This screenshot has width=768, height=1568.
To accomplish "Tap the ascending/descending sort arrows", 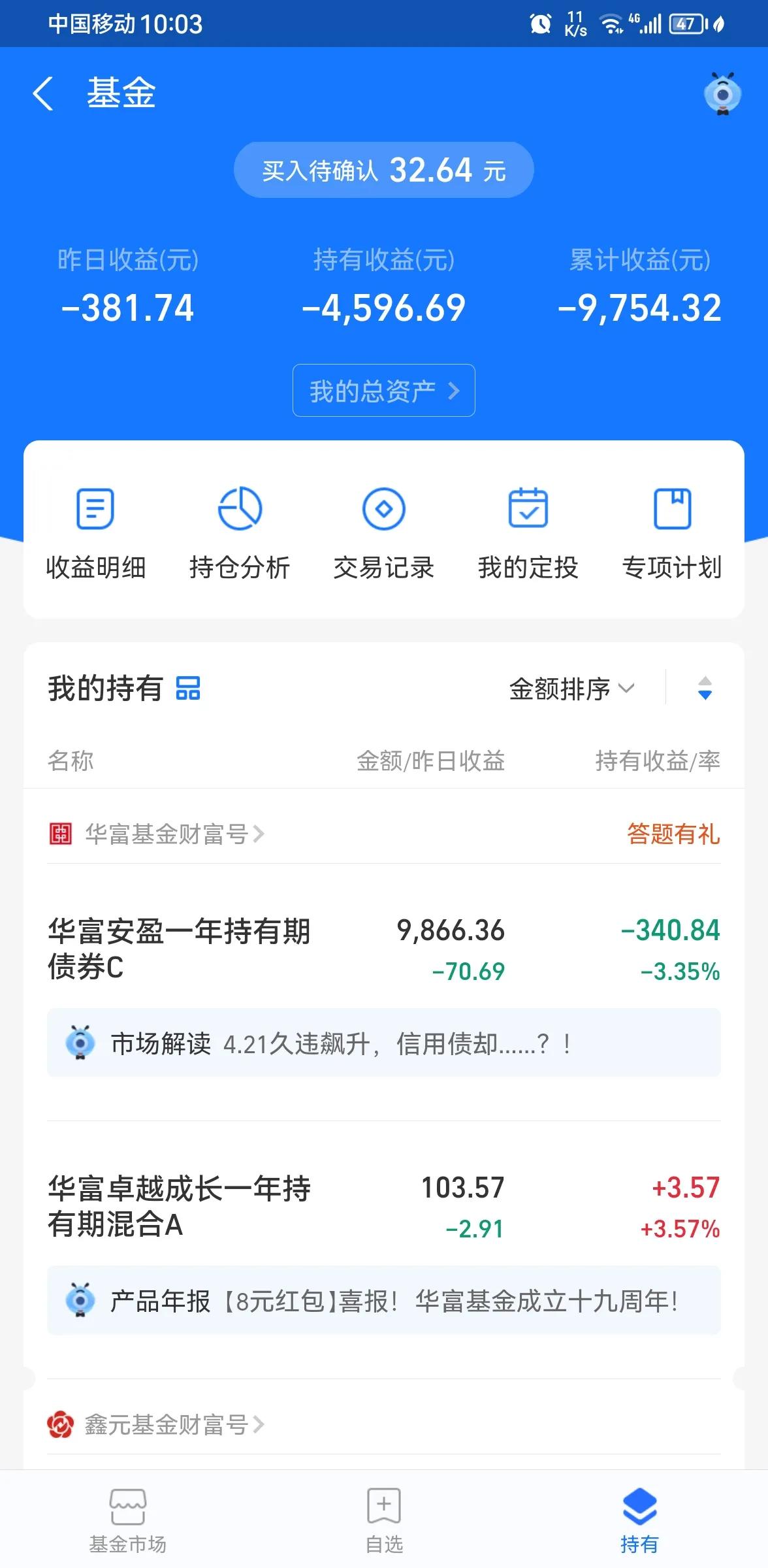I will point(705,689).
